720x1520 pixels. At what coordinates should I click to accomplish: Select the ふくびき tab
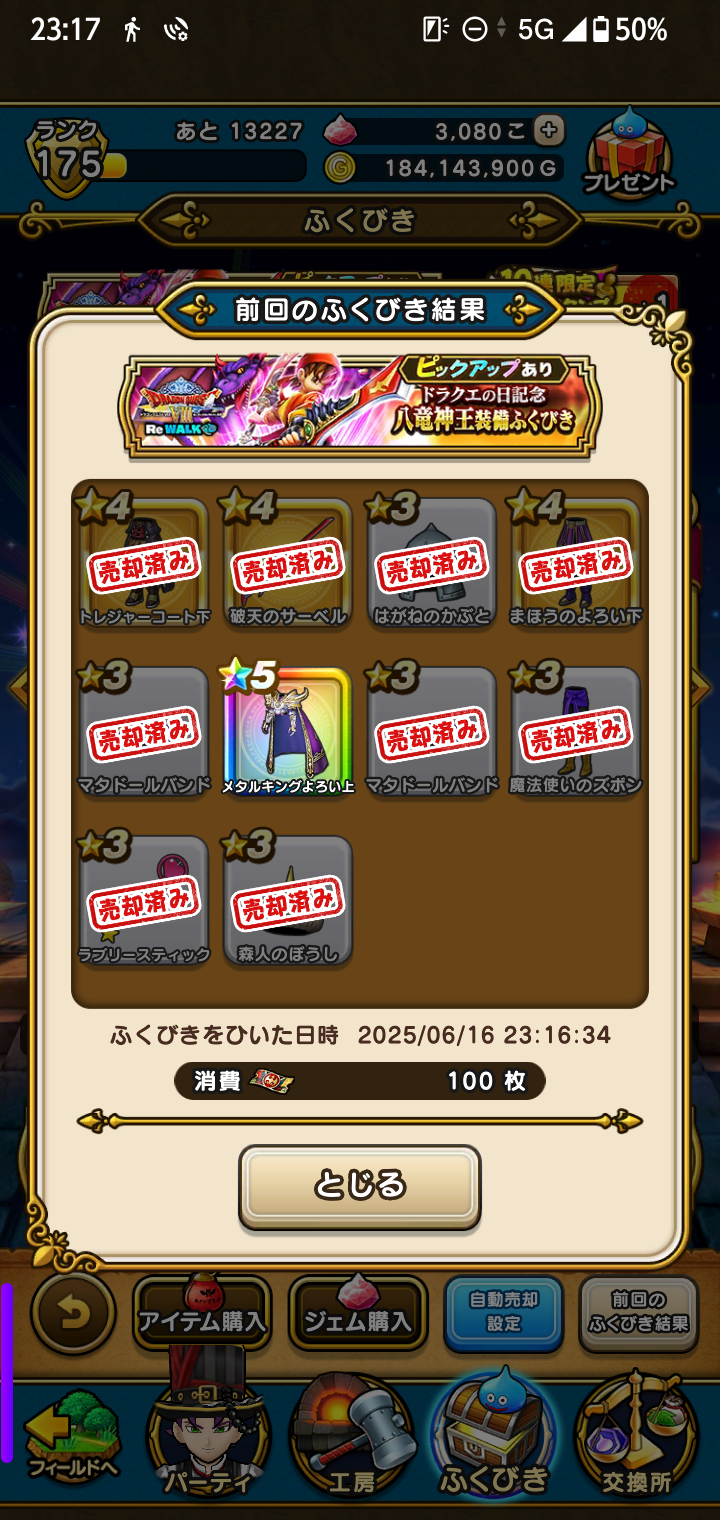tap(494, 1440)
